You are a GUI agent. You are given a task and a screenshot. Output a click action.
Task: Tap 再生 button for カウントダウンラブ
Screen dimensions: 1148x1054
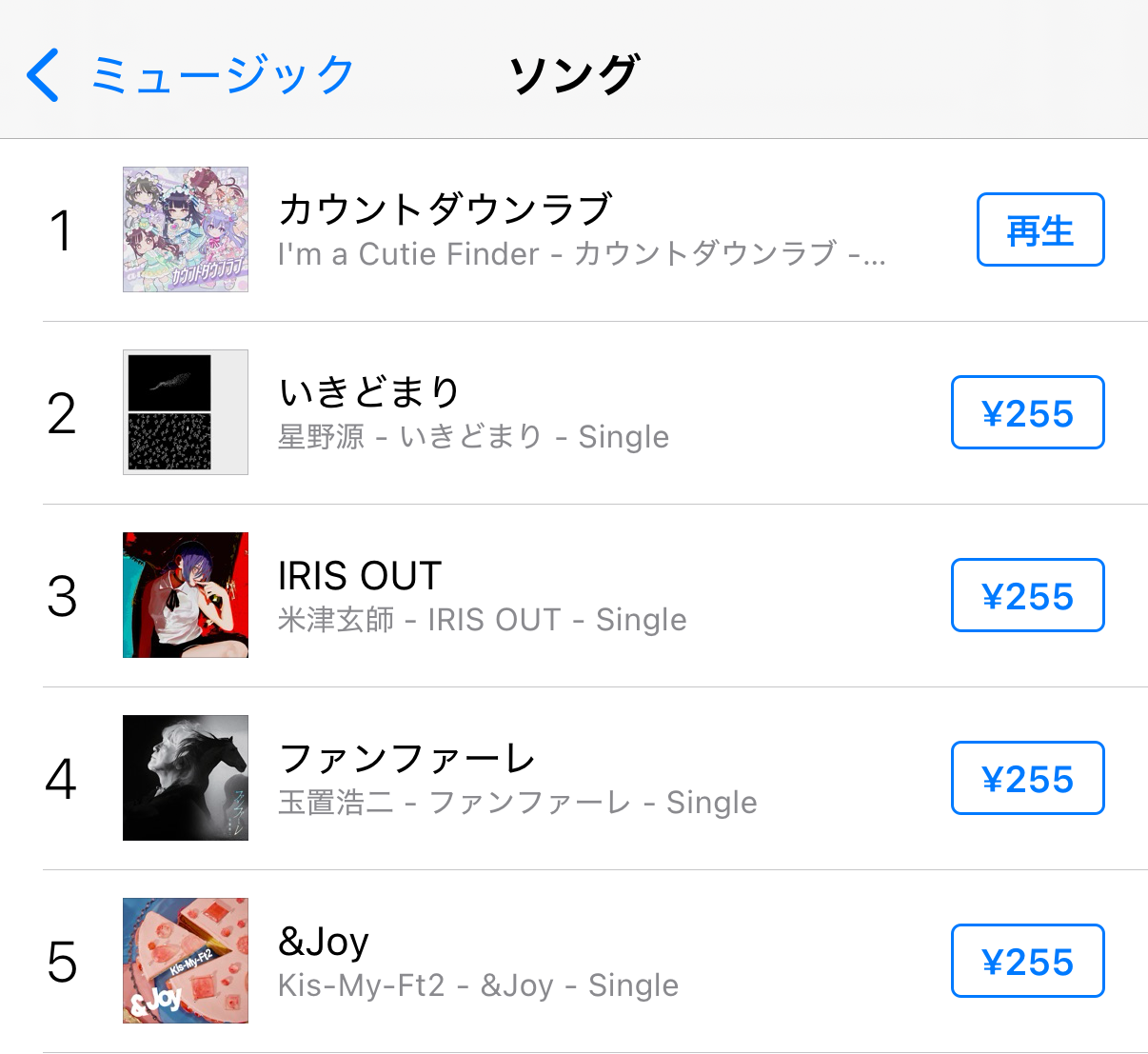pos(1039,230)
